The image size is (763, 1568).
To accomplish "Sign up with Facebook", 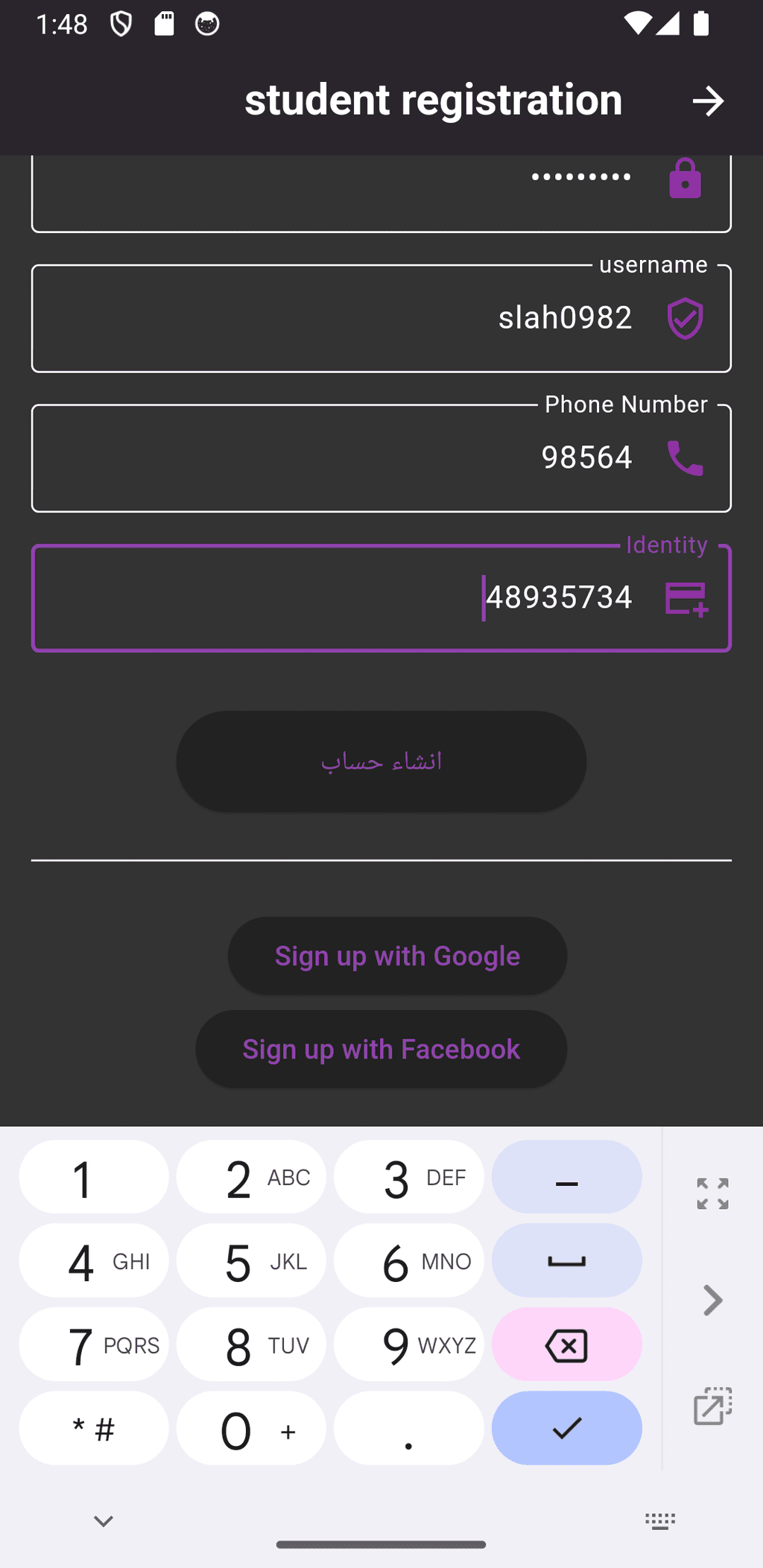I will (381, 1049).
